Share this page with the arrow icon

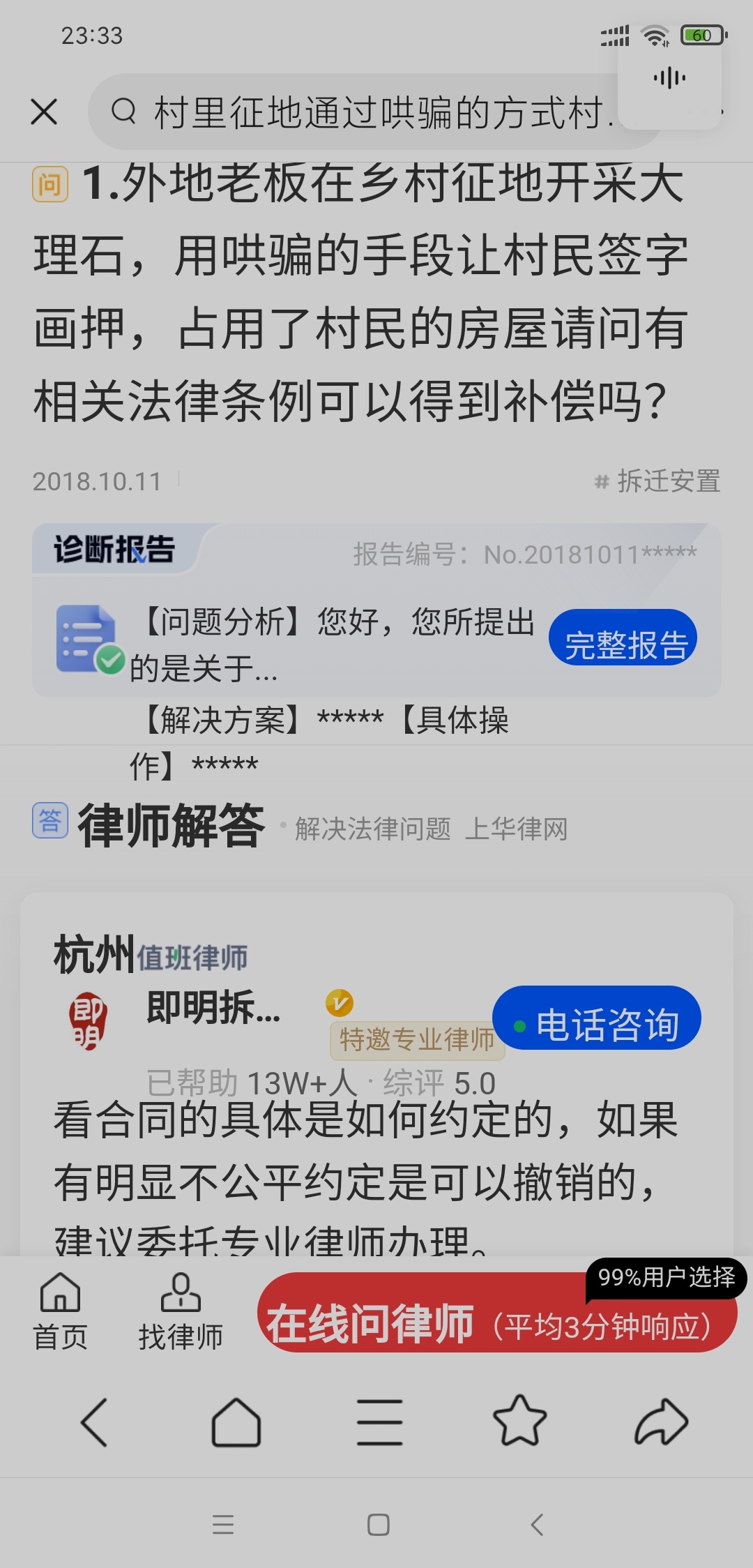coord(660,1422)
